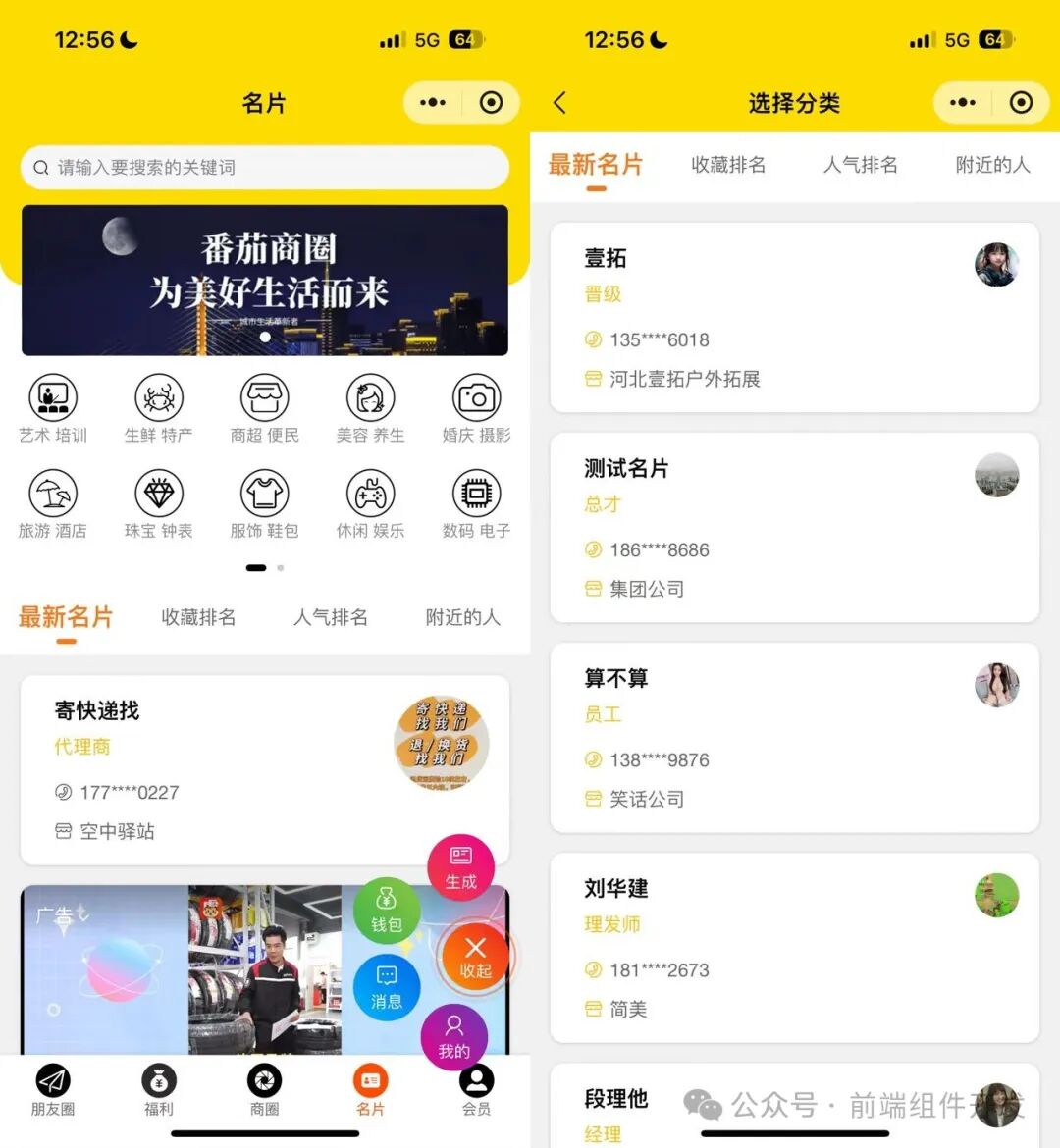
Task: Collapse the floating menu via 收起
Action: pos(476,957)
